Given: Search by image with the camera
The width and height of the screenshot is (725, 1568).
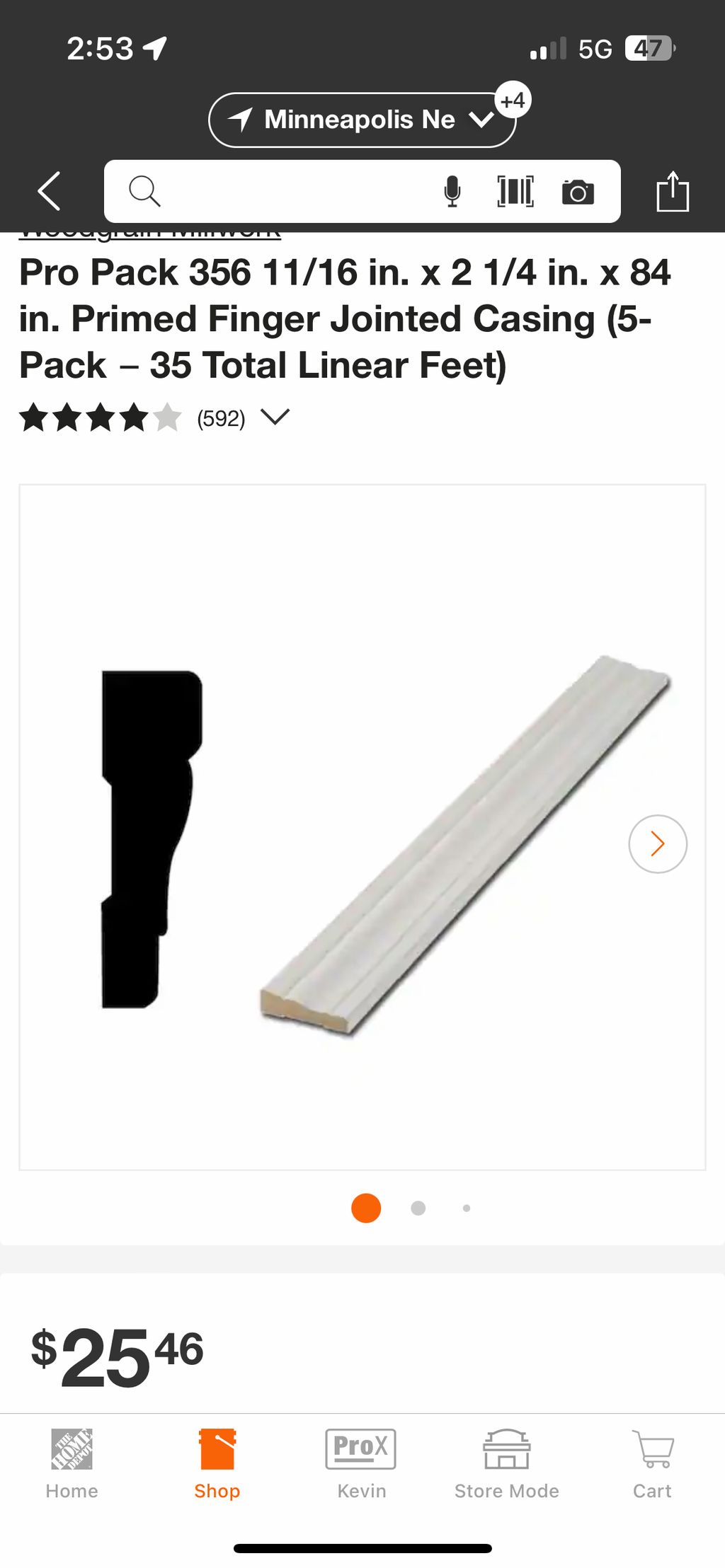Looking at the screenshot, I should pos(578,191).
